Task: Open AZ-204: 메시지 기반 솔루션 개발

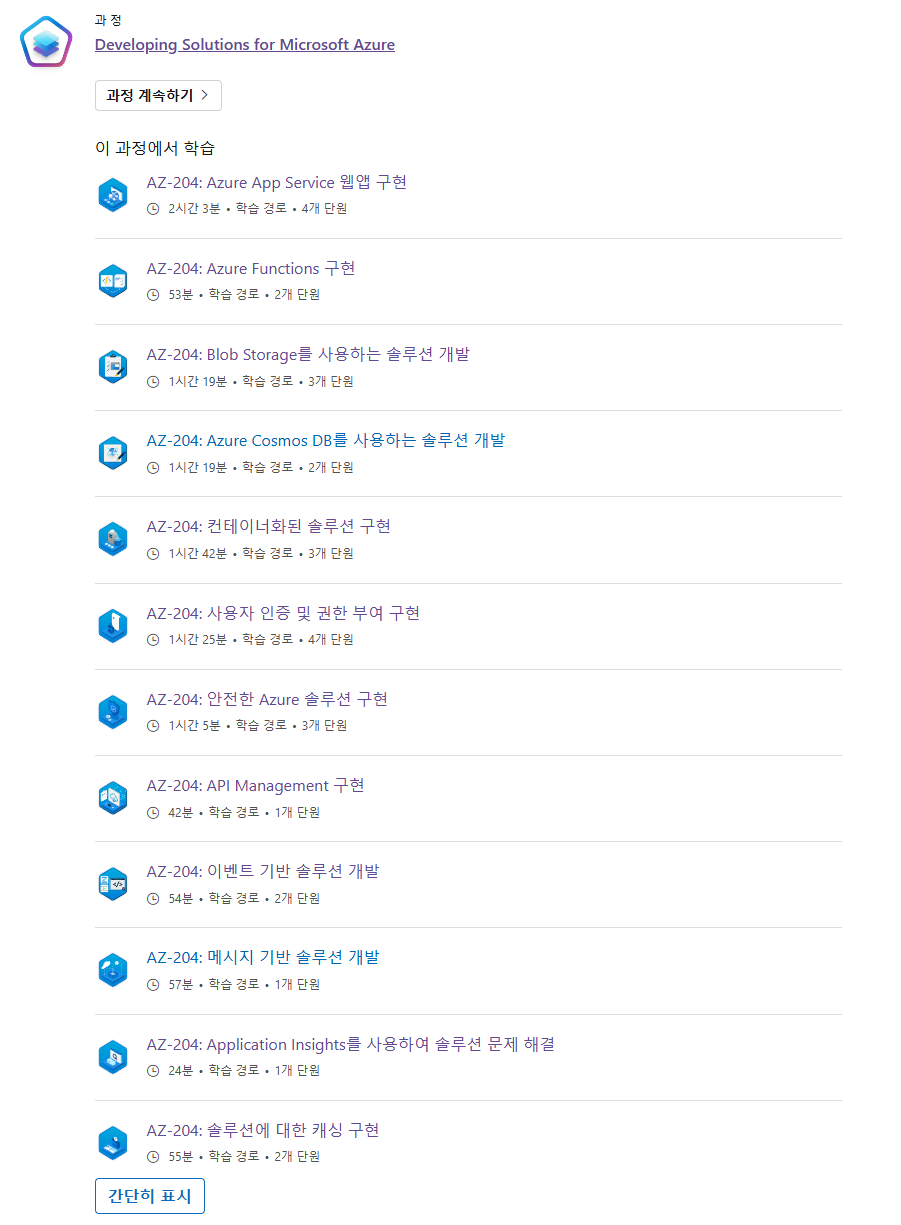Action: (262, 957)
